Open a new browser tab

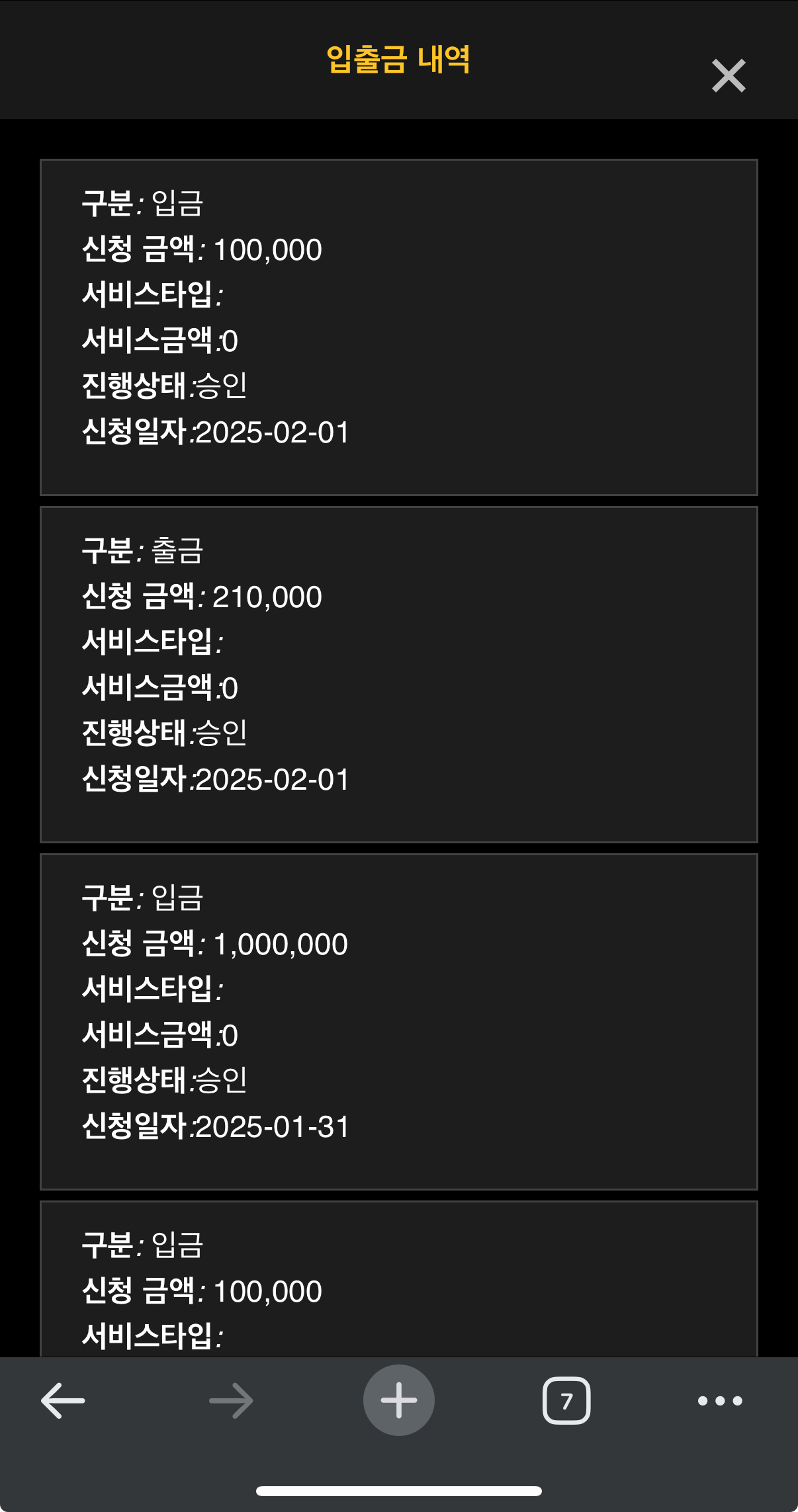(399, 1400)
